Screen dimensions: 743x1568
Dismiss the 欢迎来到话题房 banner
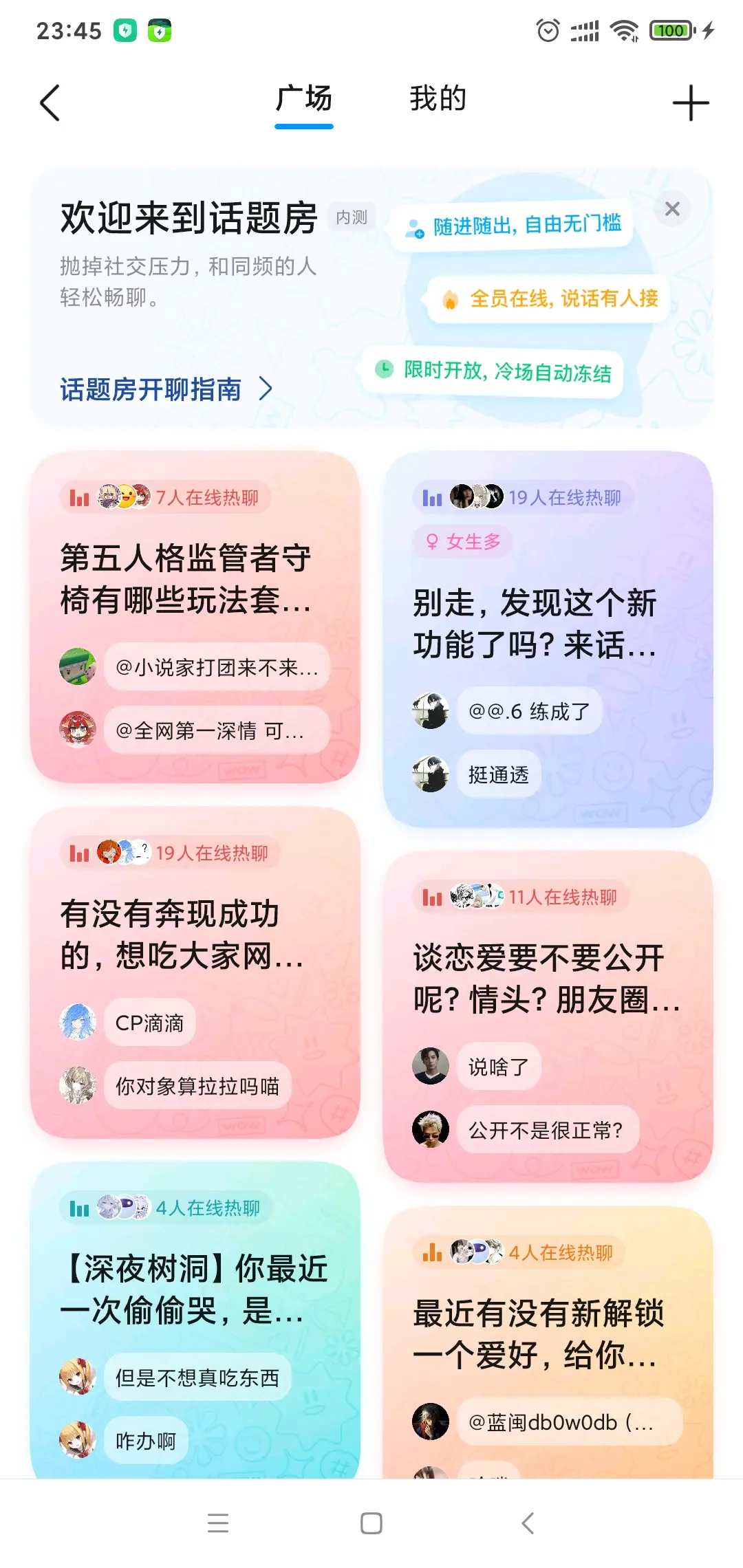(673, 209)
